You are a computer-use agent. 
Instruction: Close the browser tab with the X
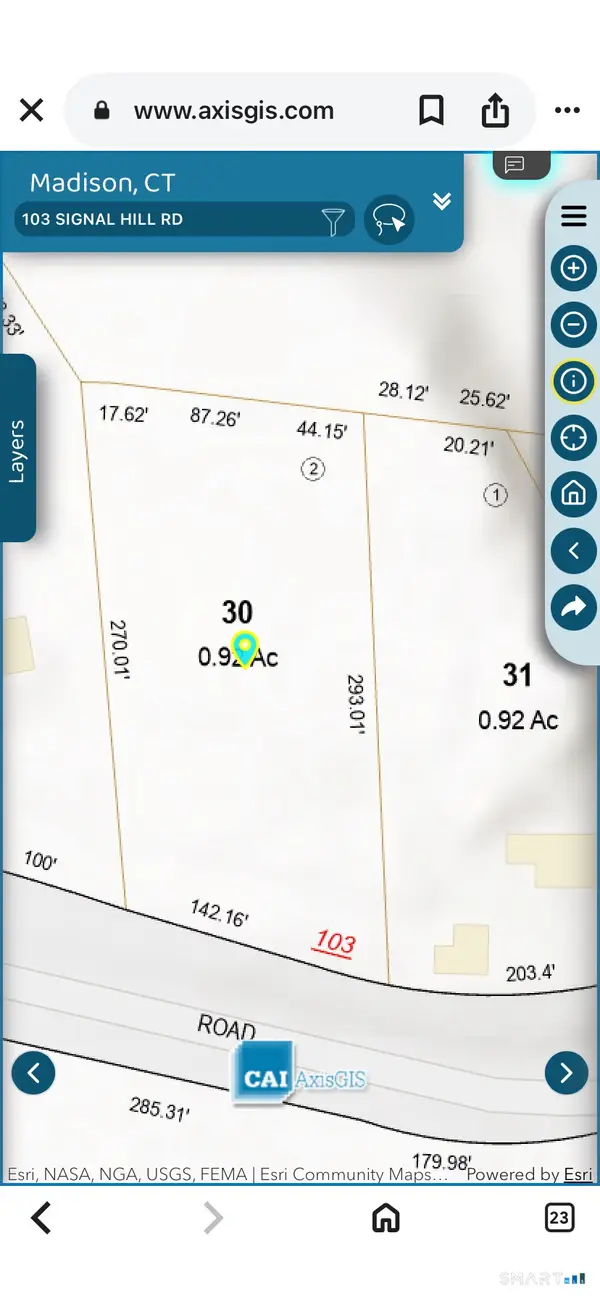pos(32,111)
